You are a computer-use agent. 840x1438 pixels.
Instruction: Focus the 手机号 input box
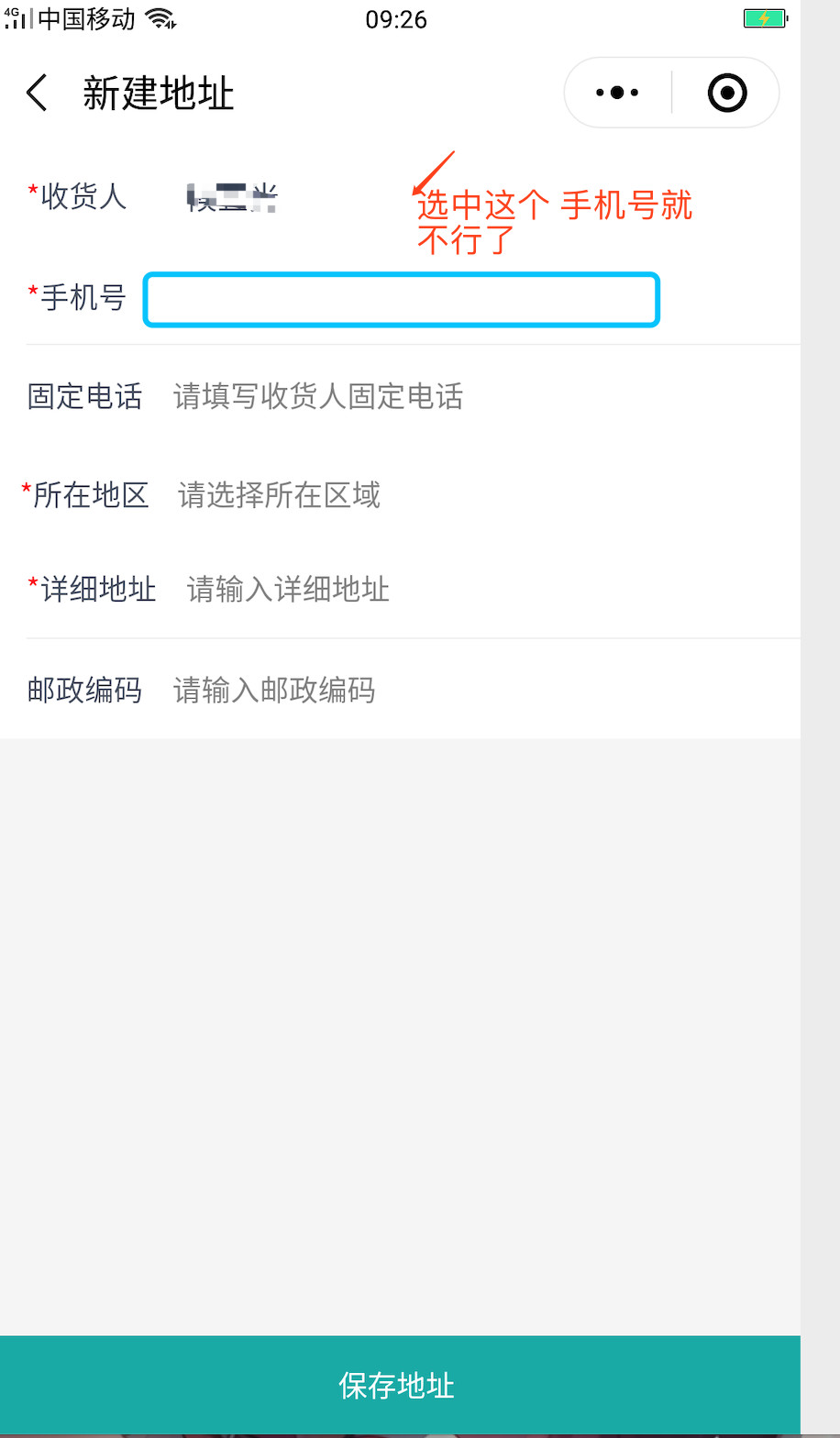(x=402, y=299)
